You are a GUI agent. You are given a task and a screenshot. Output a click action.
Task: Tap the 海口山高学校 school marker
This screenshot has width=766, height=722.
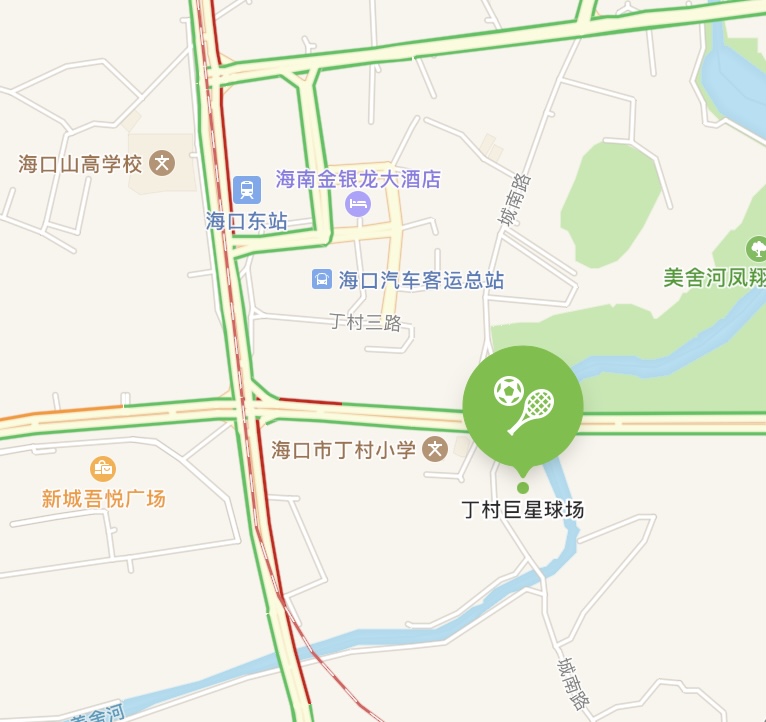(161, 163)
